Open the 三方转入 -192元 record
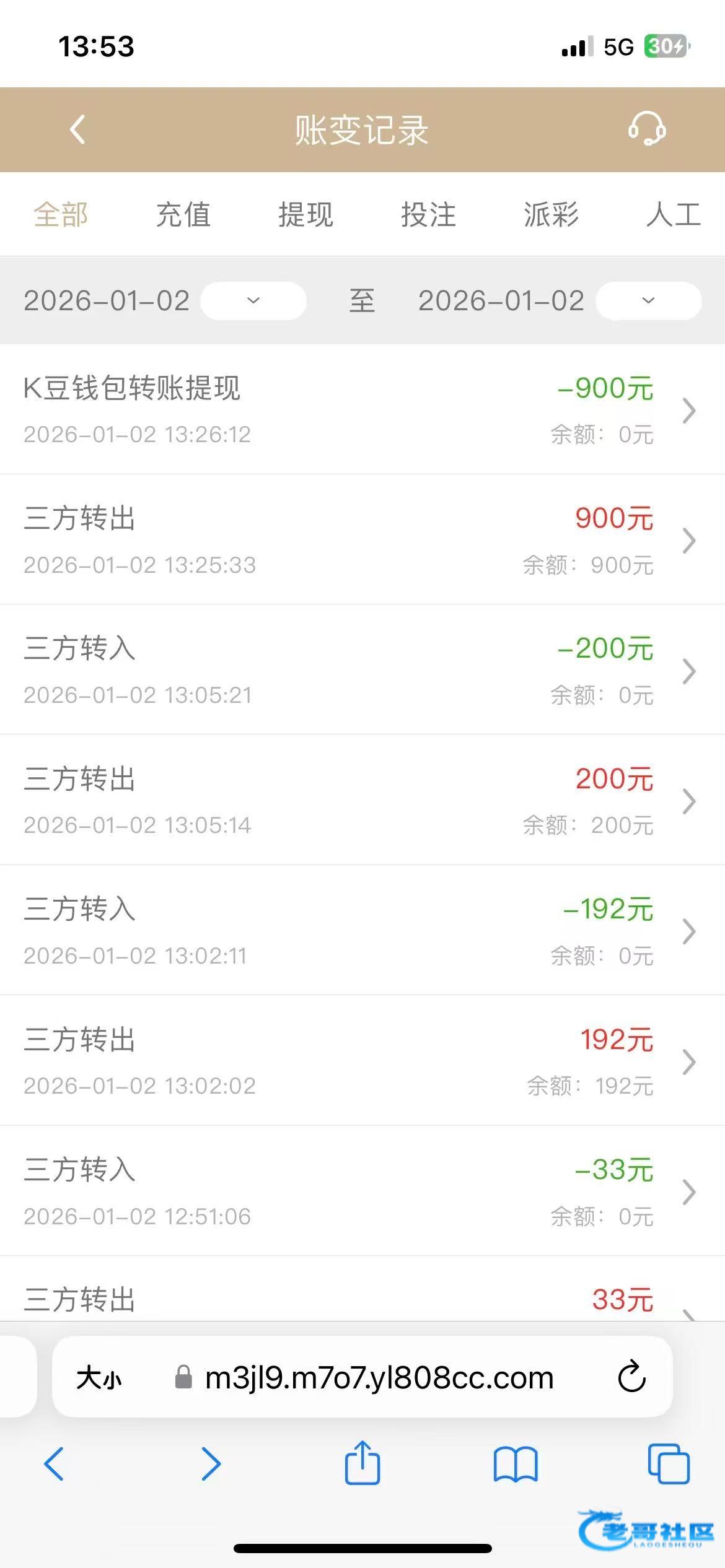 pyautogui.click(x=362, y=931)
